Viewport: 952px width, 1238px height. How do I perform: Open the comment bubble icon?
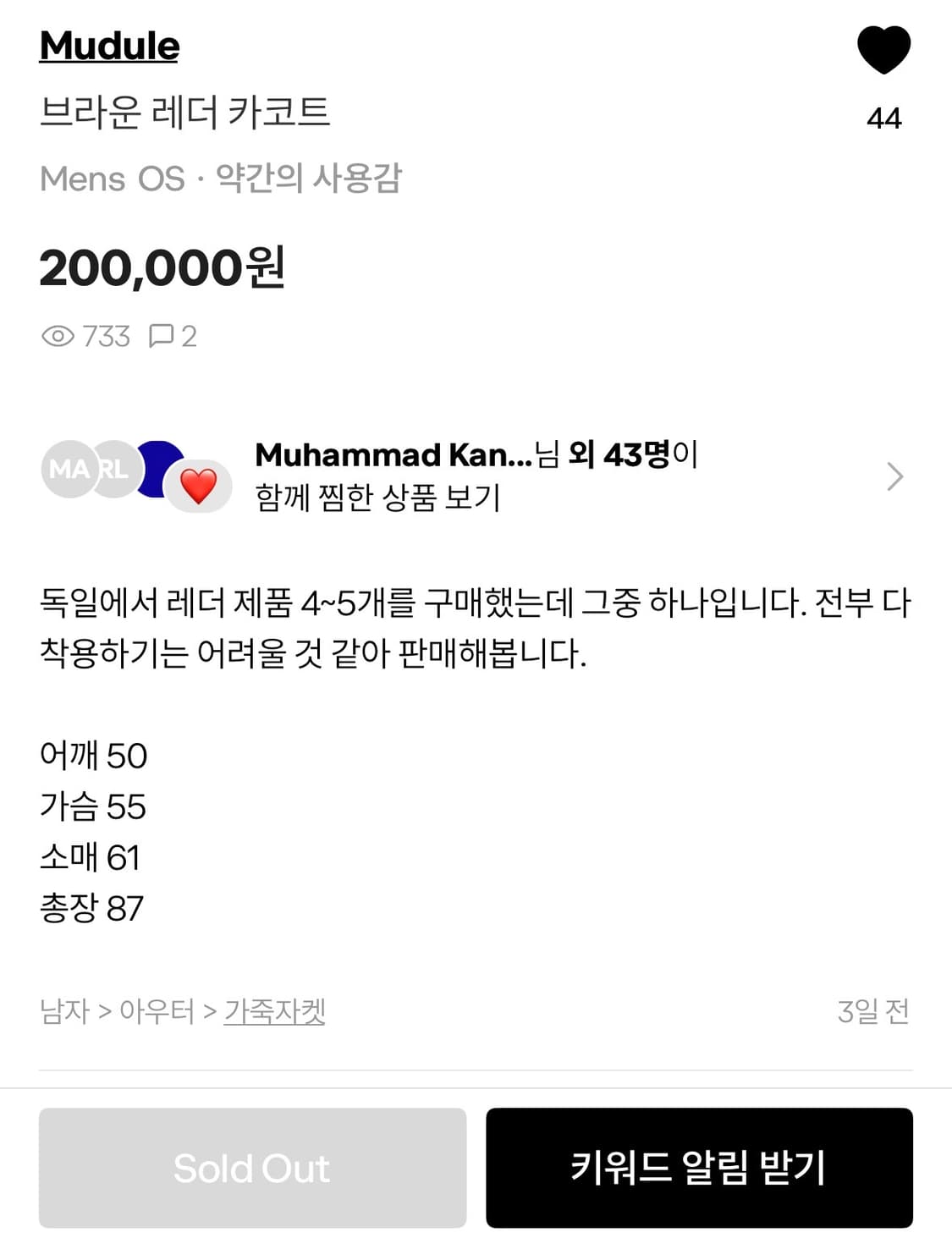tap(164, 336)
